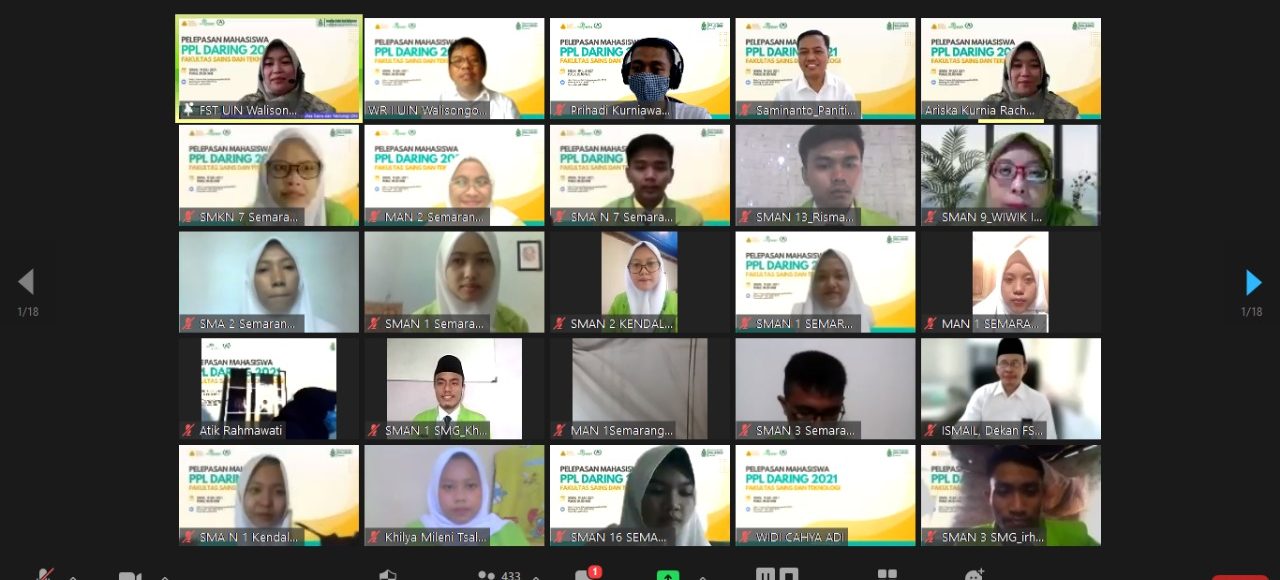Screen dimensions: 1280x580
Task: Open the SMAN 3 SMG_irham video tile
Action: click(x=1010, y=495)
